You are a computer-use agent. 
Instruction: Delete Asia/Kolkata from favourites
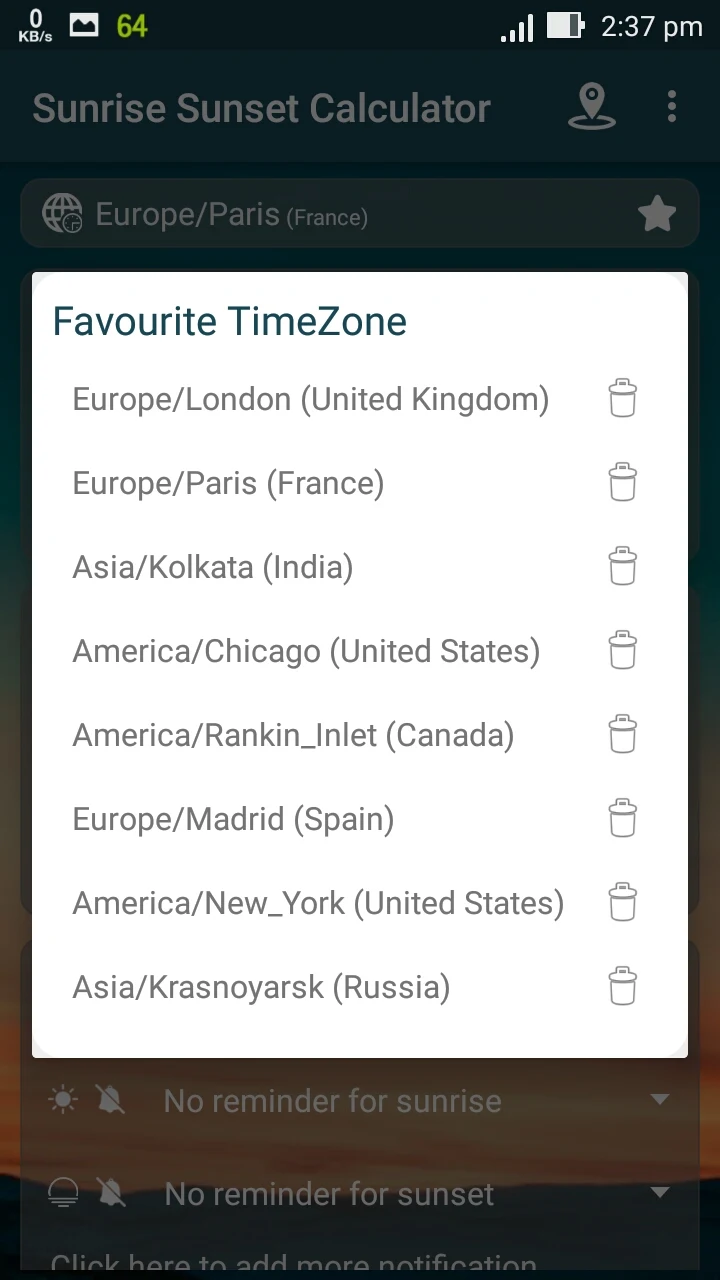pos(623,567)
